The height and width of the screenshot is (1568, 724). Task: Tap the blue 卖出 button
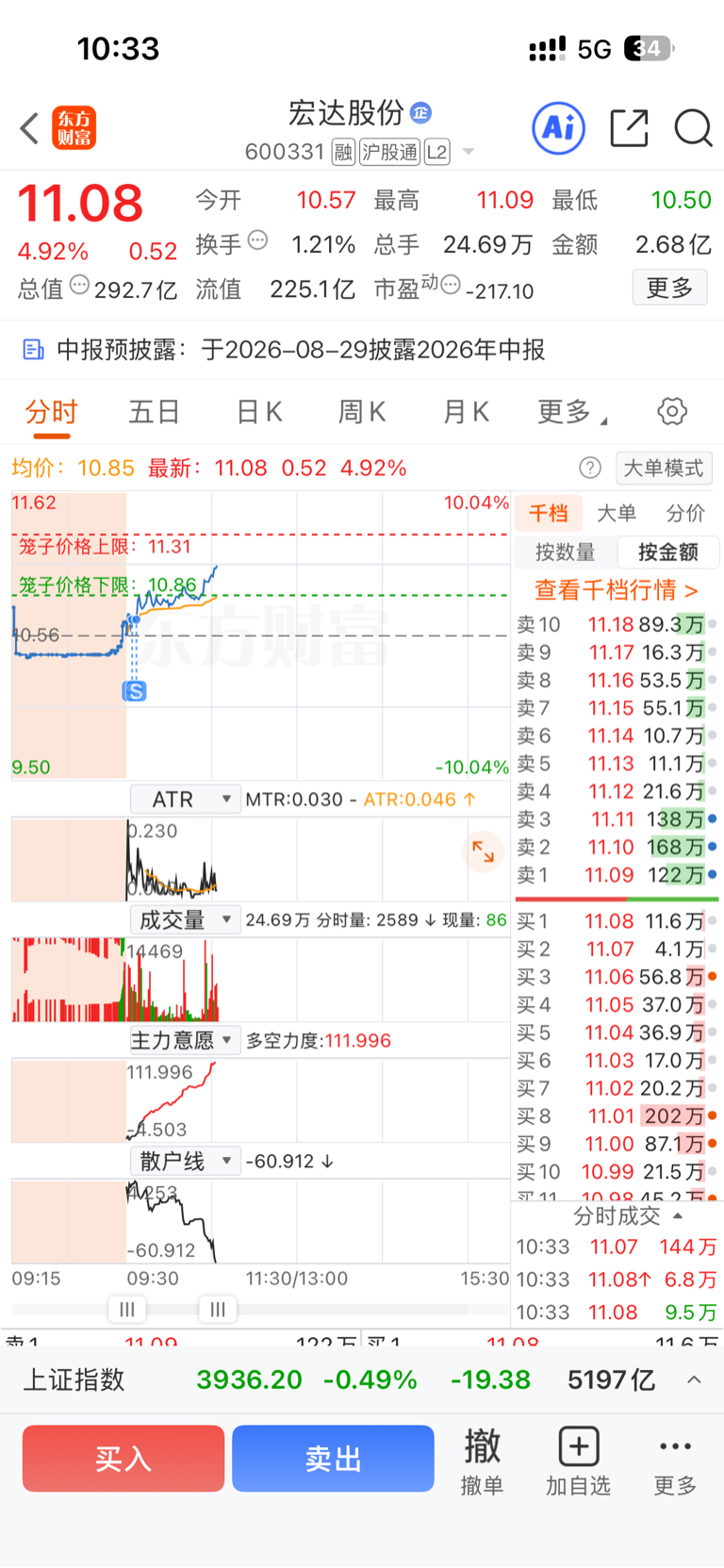click(x=333, y=1459)
